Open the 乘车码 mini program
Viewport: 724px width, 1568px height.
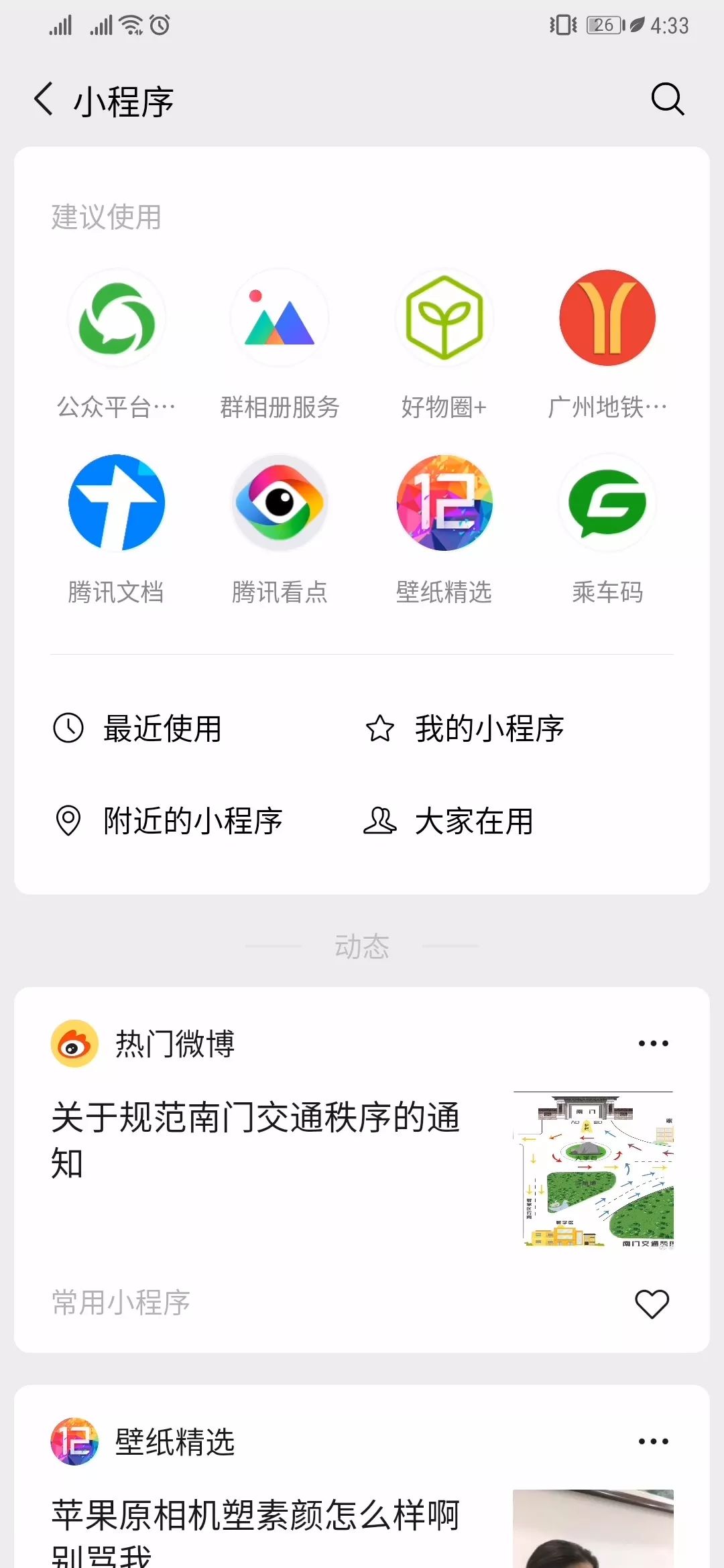pos(607,503)
